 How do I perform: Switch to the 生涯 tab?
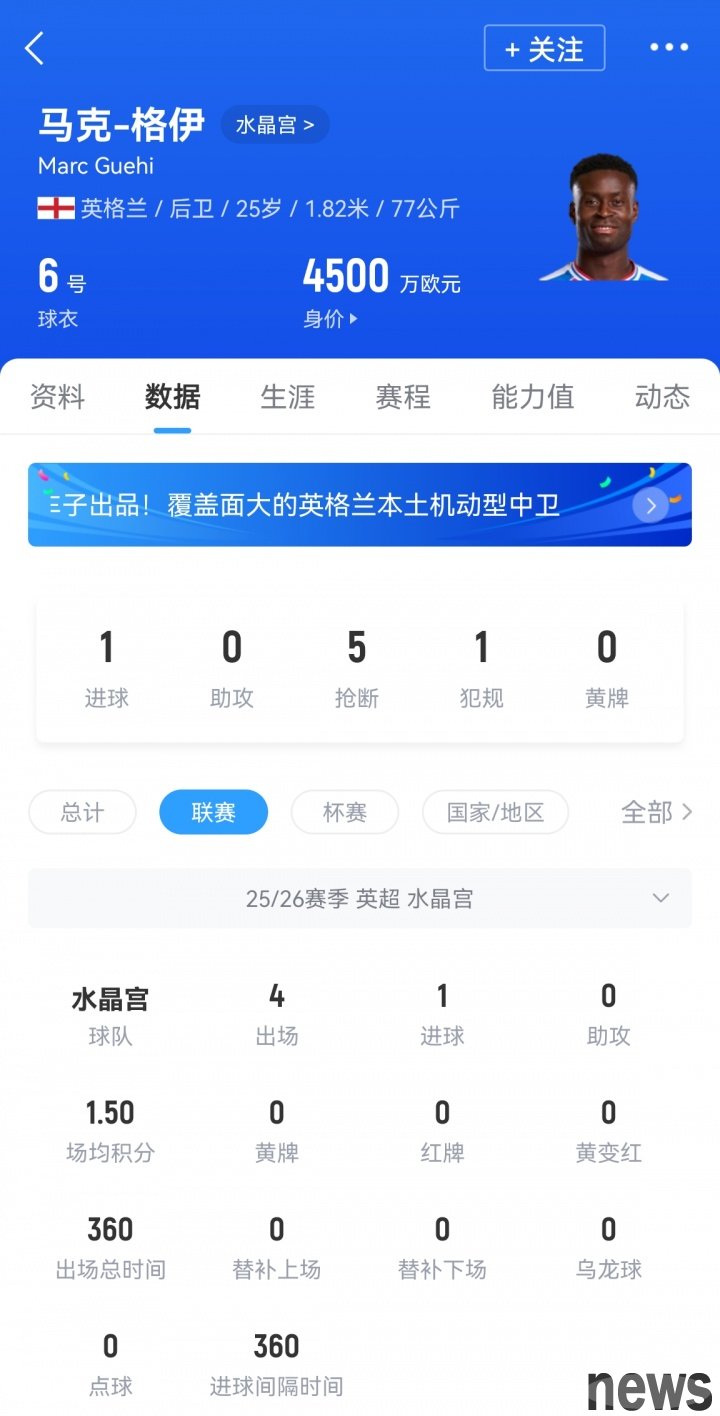click(x=287, y=397)
